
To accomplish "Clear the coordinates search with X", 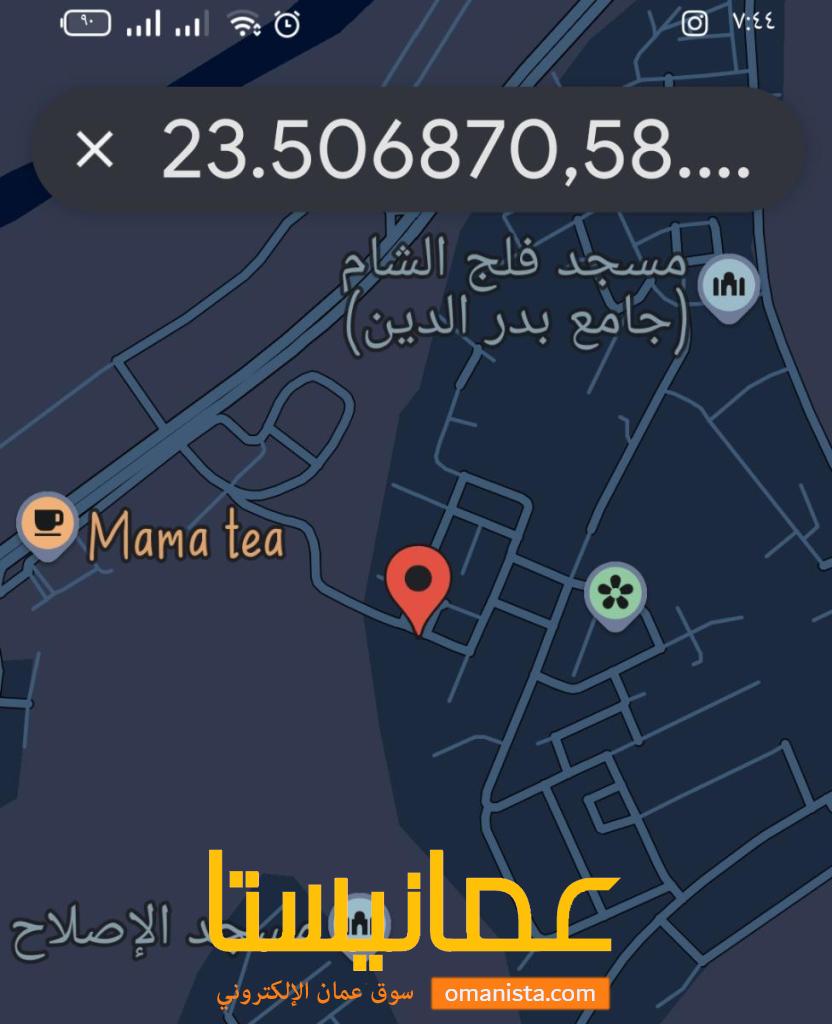I will [95, 151].
